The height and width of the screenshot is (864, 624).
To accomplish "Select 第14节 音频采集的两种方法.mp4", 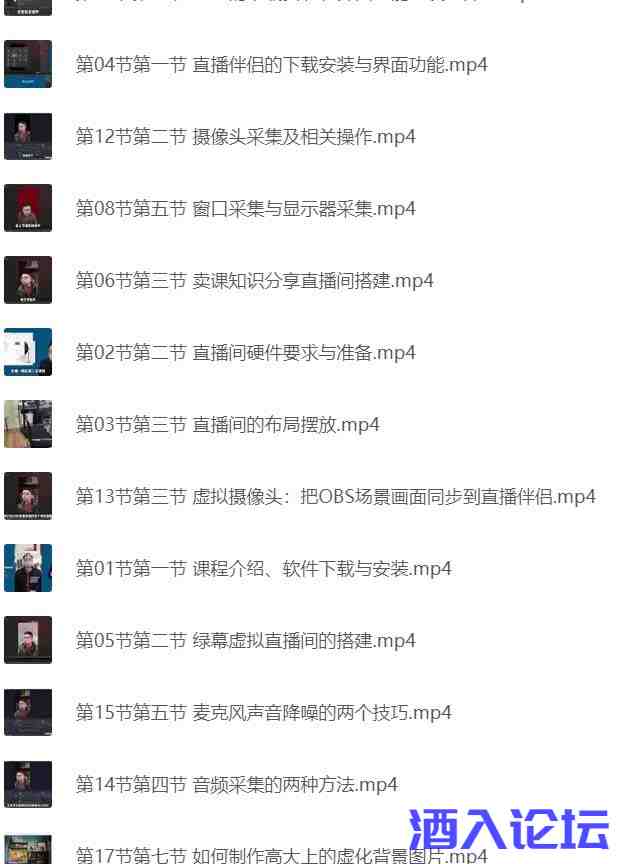I will coord(236,785).
